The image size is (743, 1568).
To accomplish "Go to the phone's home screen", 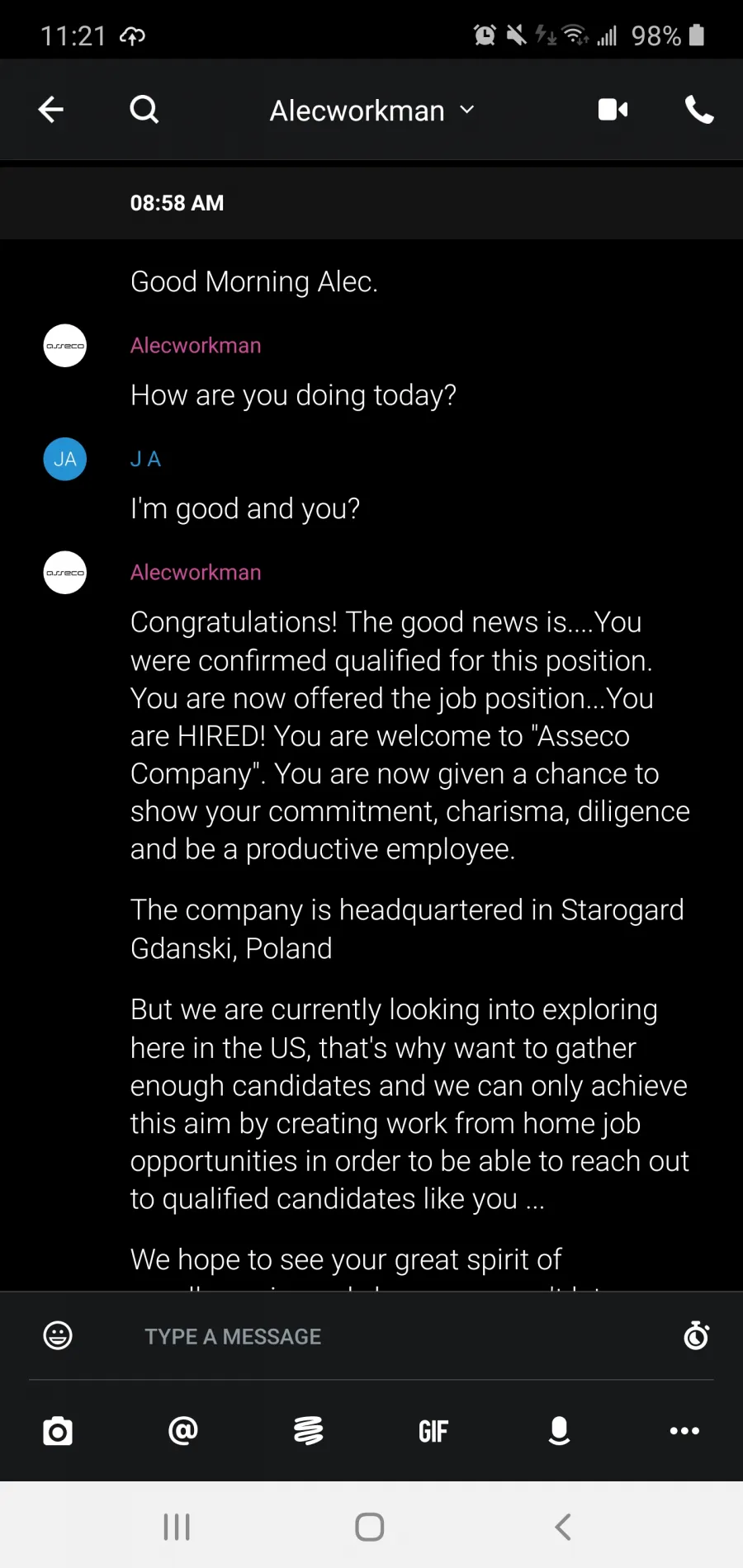I will click(370, 1527).
